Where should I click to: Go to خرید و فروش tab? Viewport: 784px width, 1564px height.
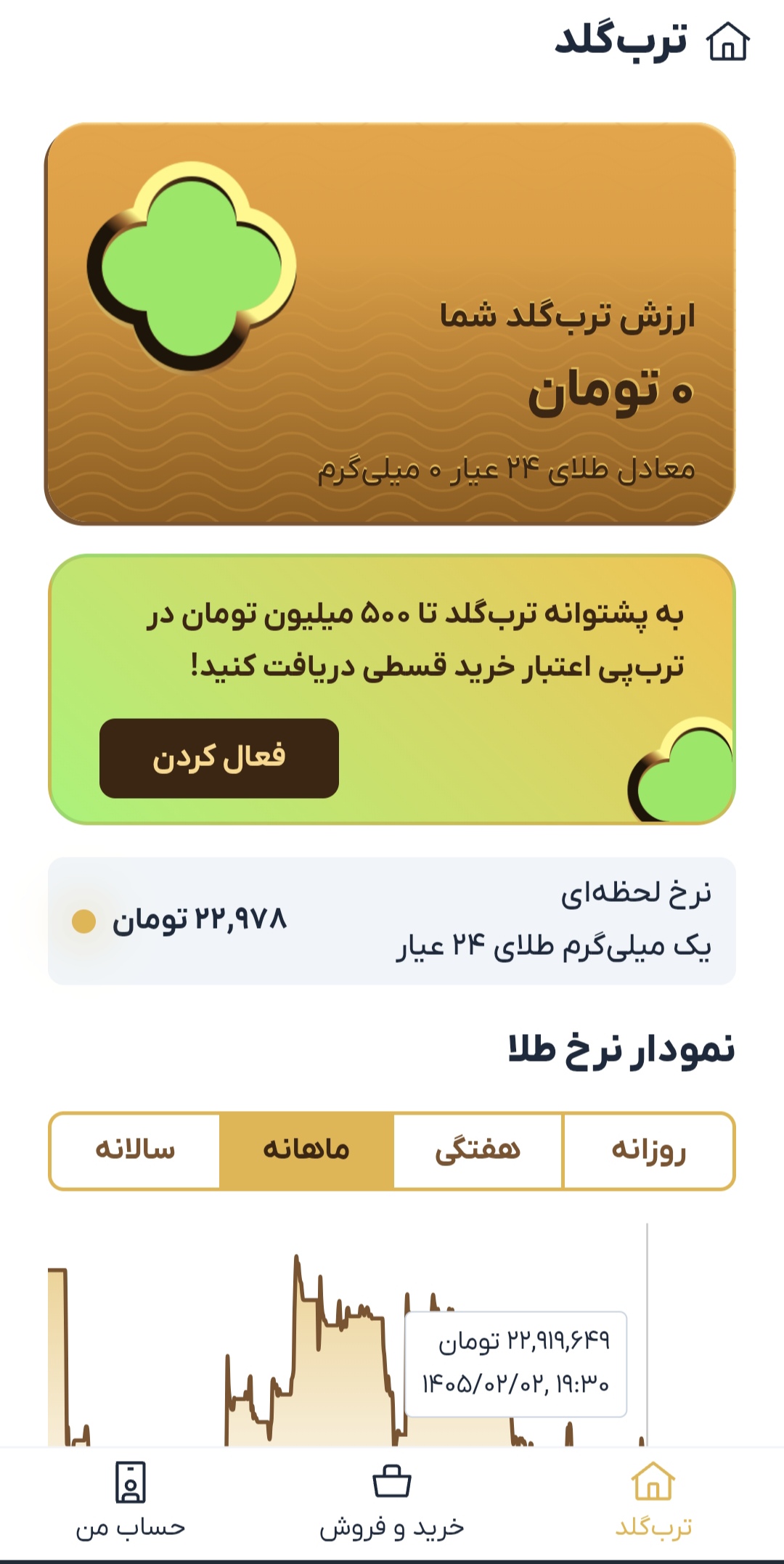(x=392, y=1500)
